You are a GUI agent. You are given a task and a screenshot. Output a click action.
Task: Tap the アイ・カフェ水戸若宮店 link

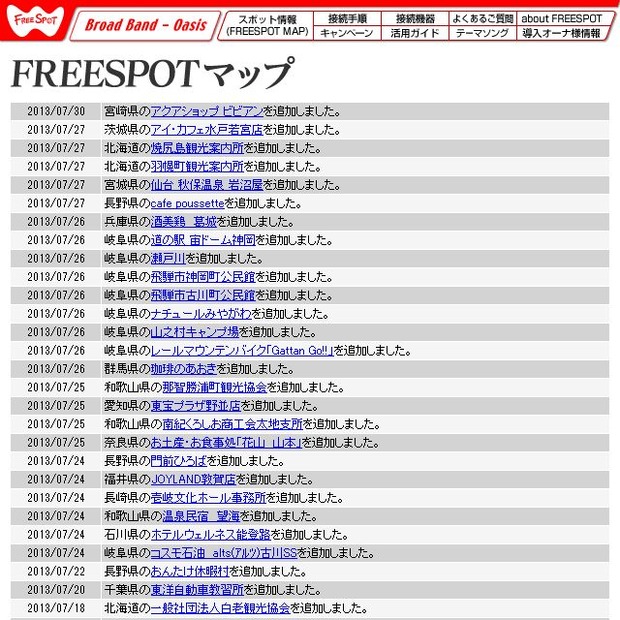207,130
